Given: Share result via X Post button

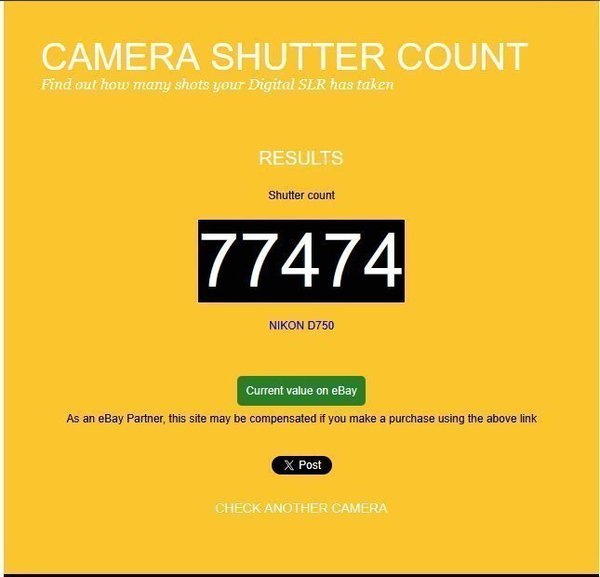Looking at the screenshot, I should tap(301, 465).
